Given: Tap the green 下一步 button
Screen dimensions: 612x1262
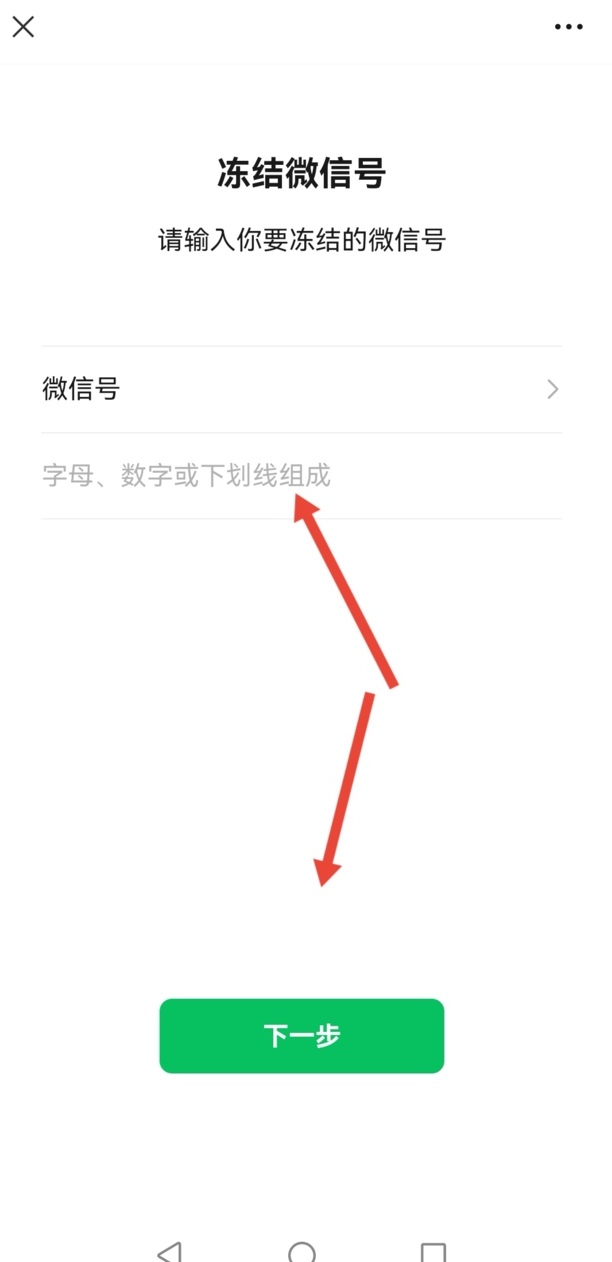Looking at the screenshot, I should click(301, 1035).
